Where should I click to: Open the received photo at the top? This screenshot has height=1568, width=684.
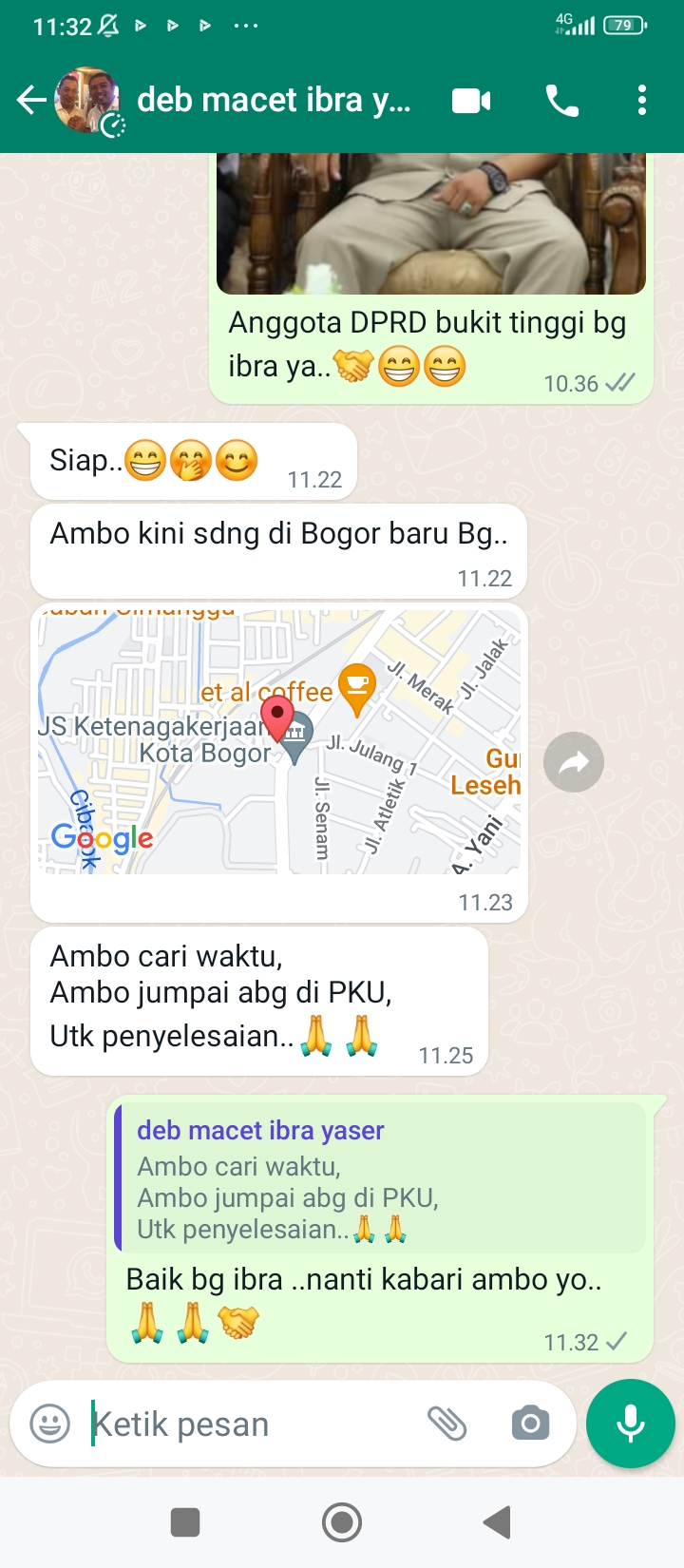point(430,223)
